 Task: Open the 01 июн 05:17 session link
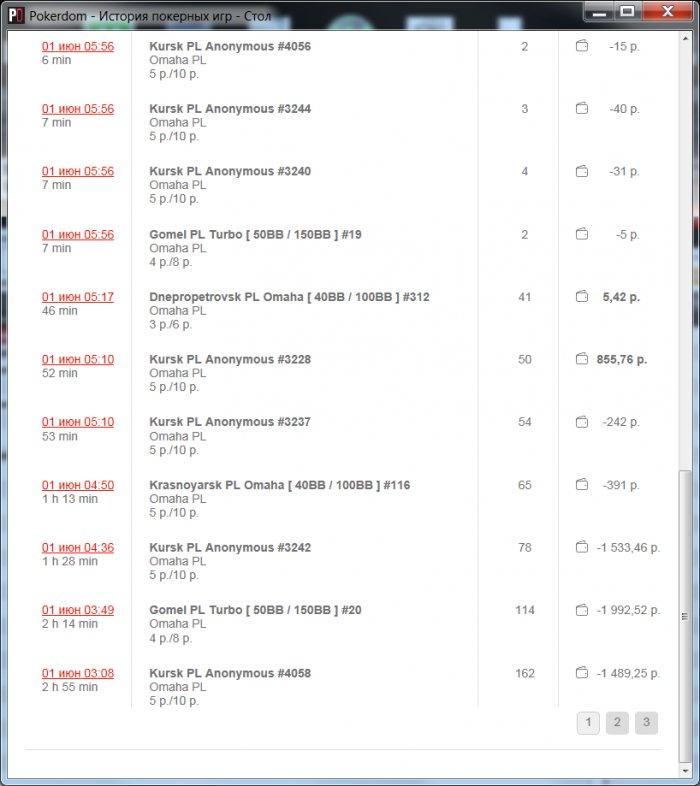(x=77, y=297)
